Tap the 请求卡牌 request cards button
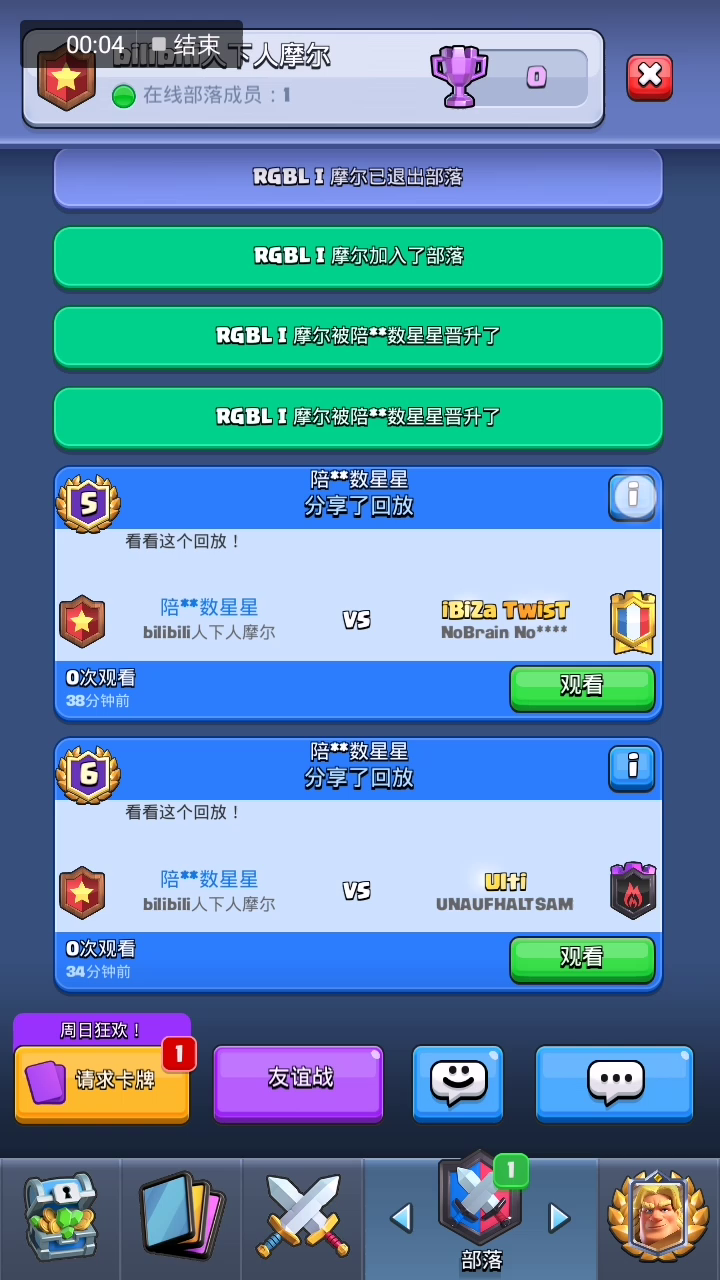This screenshot has height=1280, width=720. point(101,1082)
